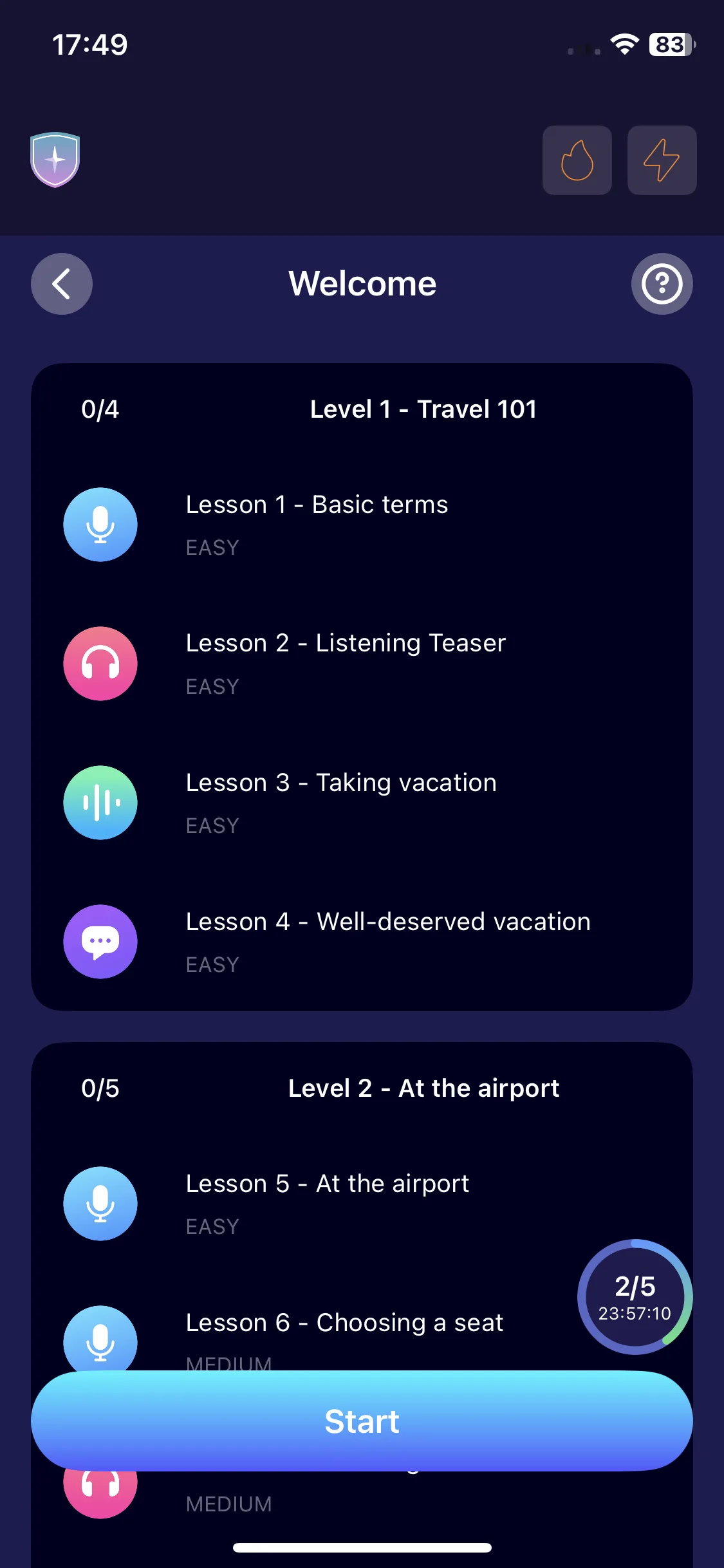Tap the shield badge icon
This screenshot has height=1568, width=724.
point(55,160)
